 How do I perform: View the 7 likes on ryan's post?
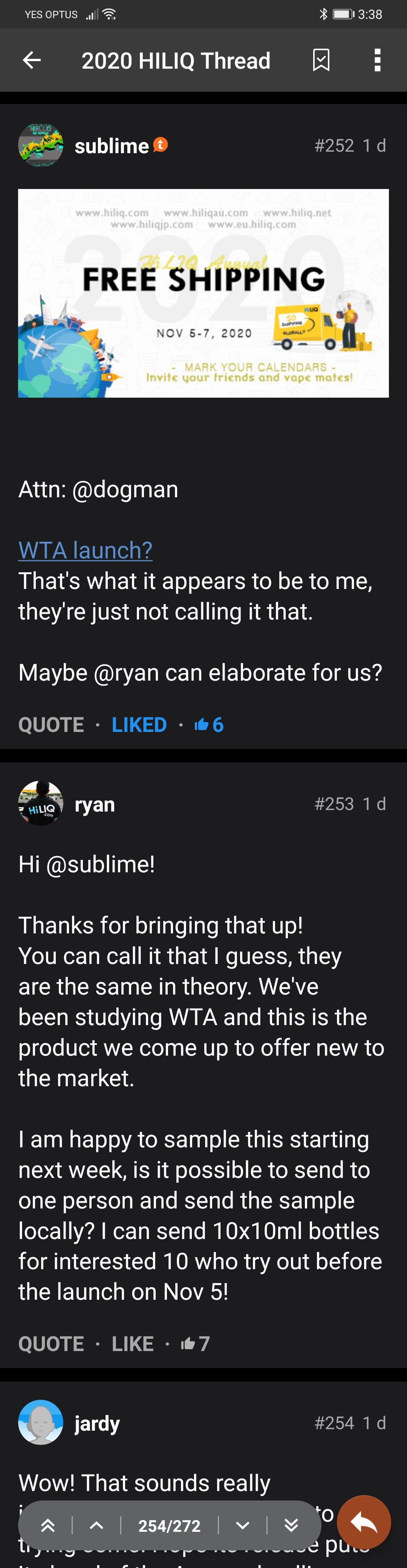coord(196,1344)
